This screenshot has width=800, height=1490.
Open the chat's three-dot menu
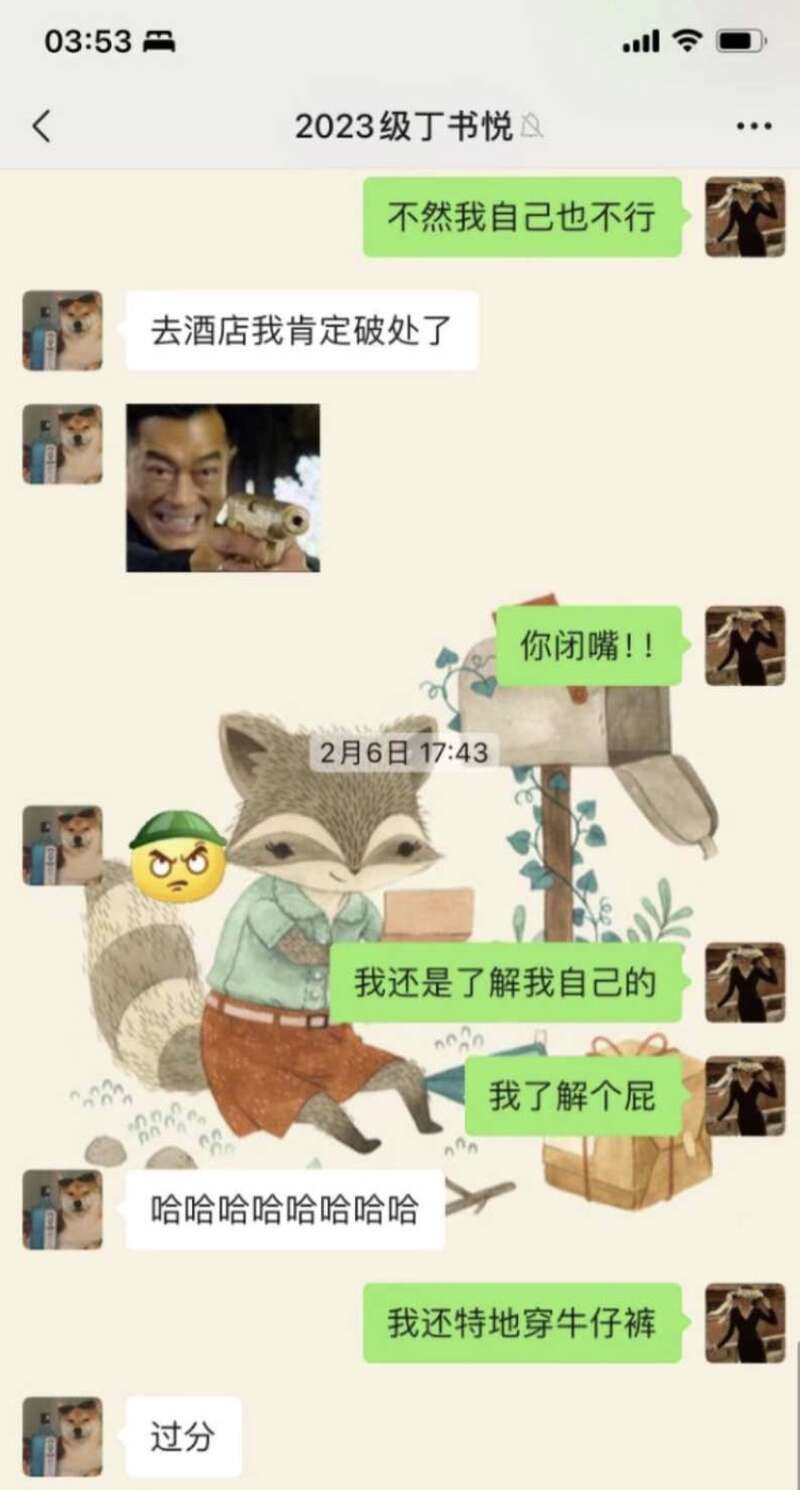(752, 127)
